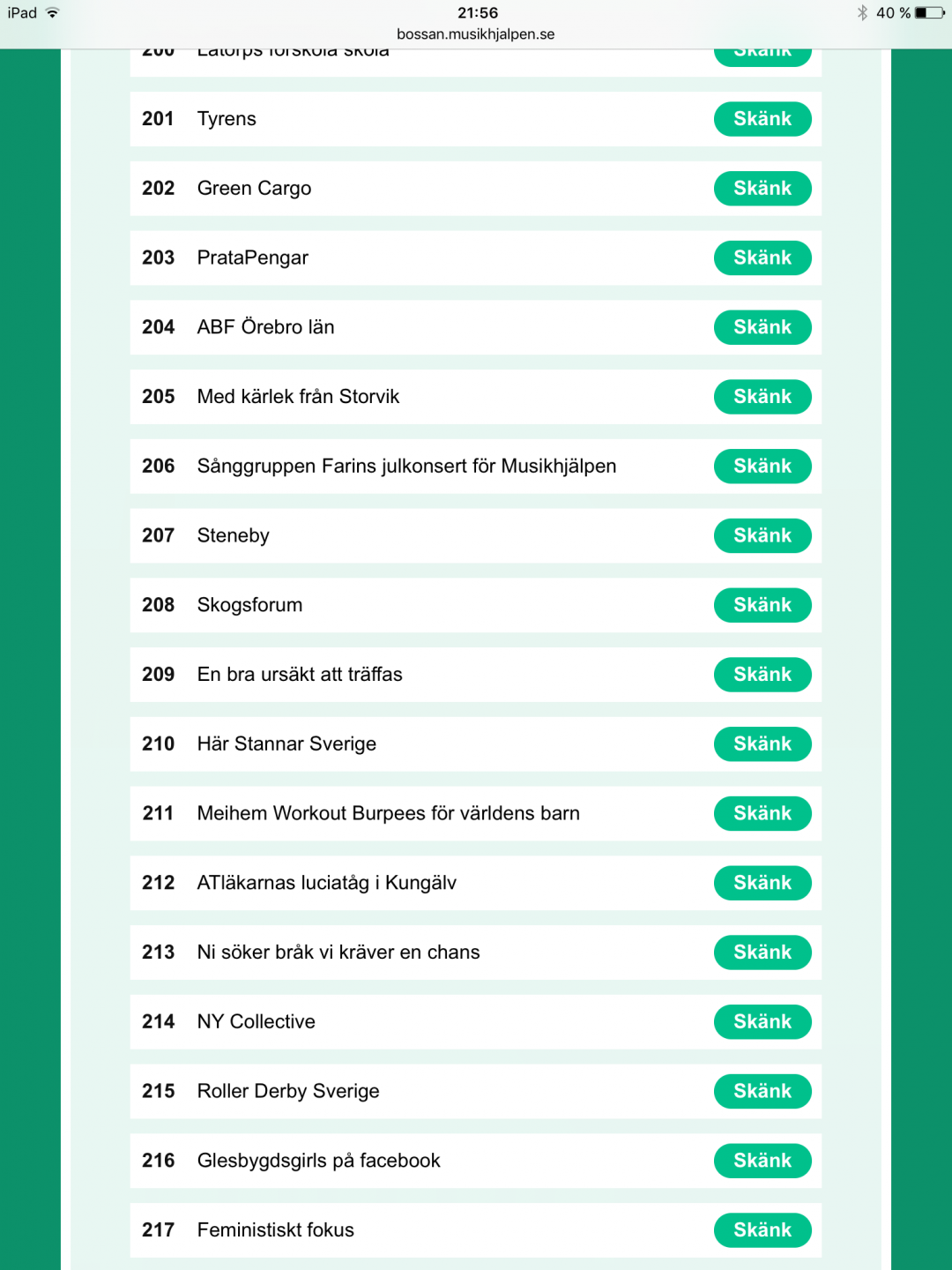Select Skänk for ATläkarnas luciatåg i Kungälv
The height and width of the screenshot is (1270, 952).
pos(762,883)
